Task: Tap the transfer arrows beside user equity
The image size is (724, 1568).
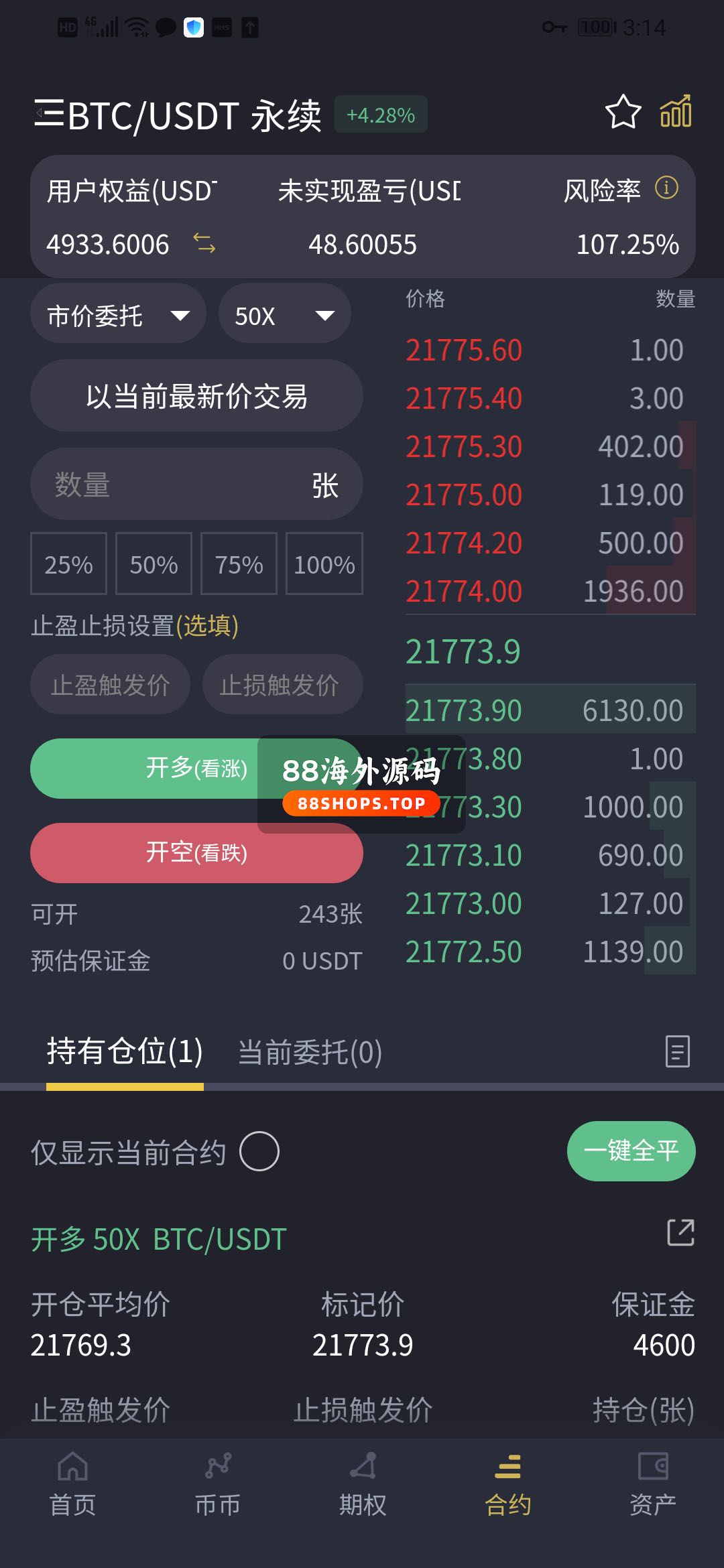Action: tap(204, 243)
